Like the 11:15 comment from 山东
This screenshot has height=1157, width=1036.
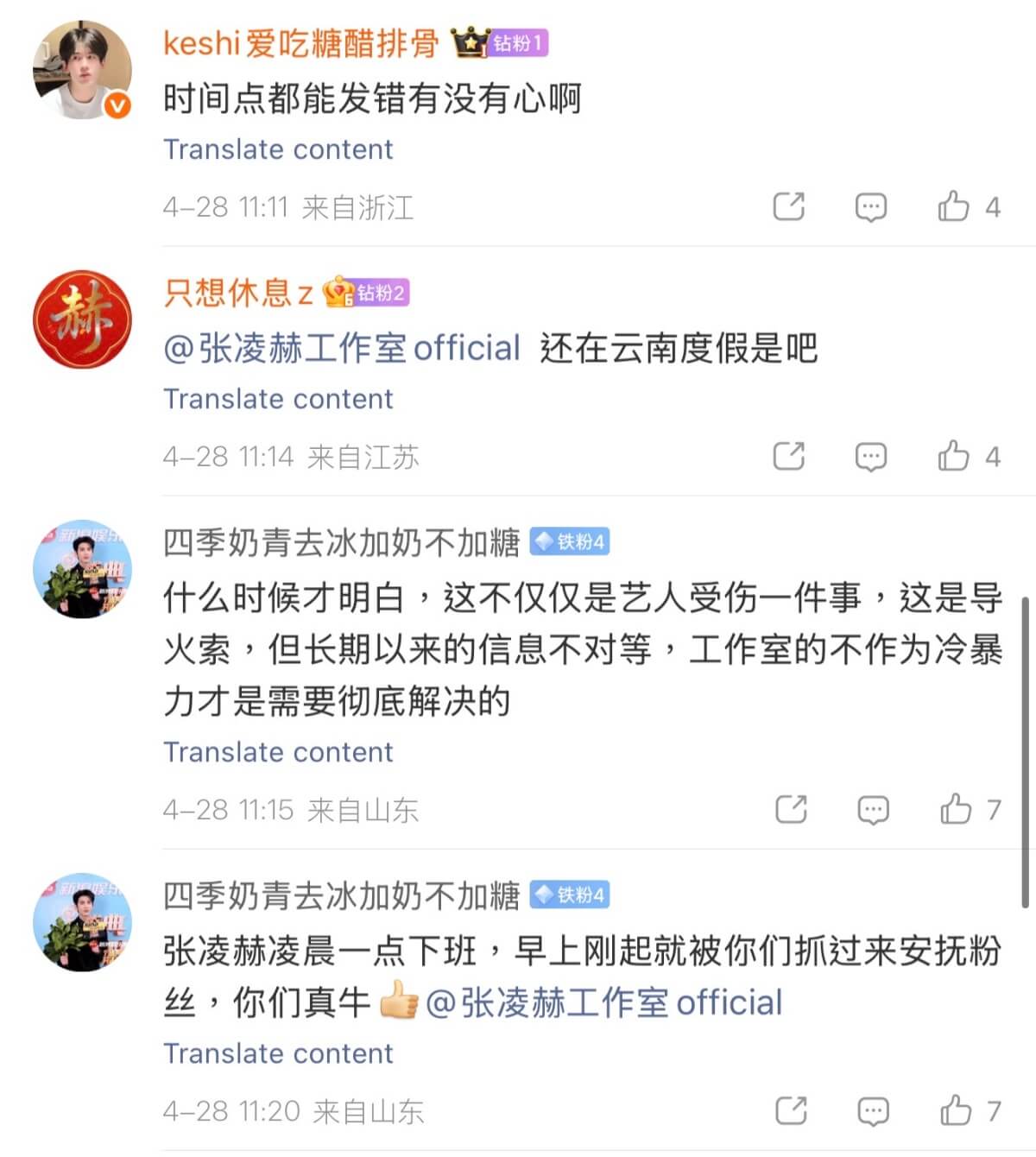pyautogui.click(x=957, y=809)
